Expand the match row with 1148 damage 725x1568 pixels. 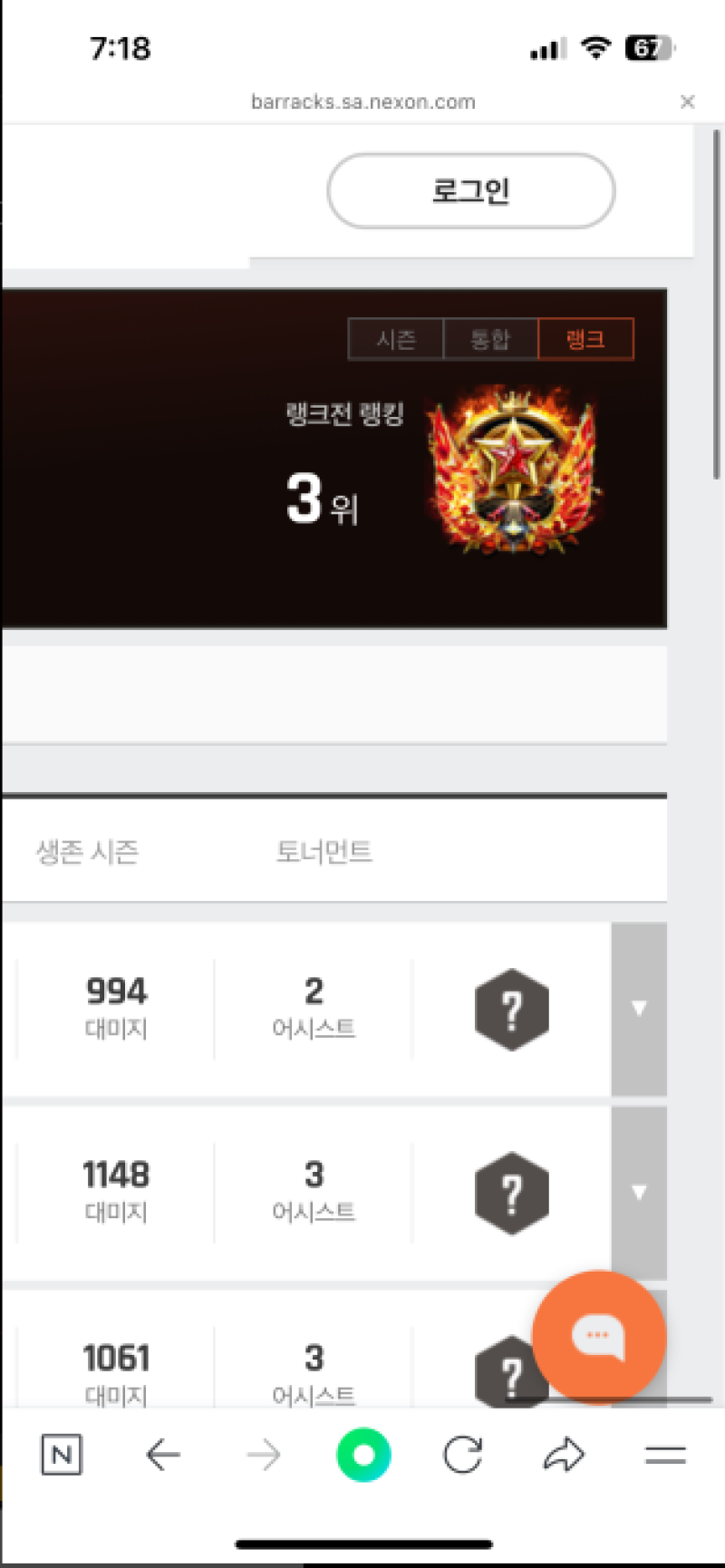639,1192
